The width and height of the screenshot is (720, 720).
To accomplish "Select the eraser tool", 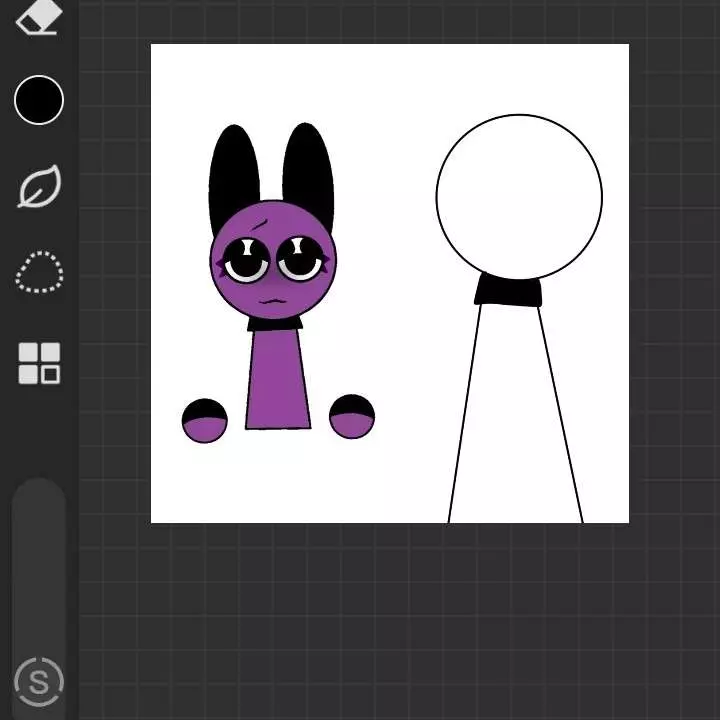I will (39, 17).
